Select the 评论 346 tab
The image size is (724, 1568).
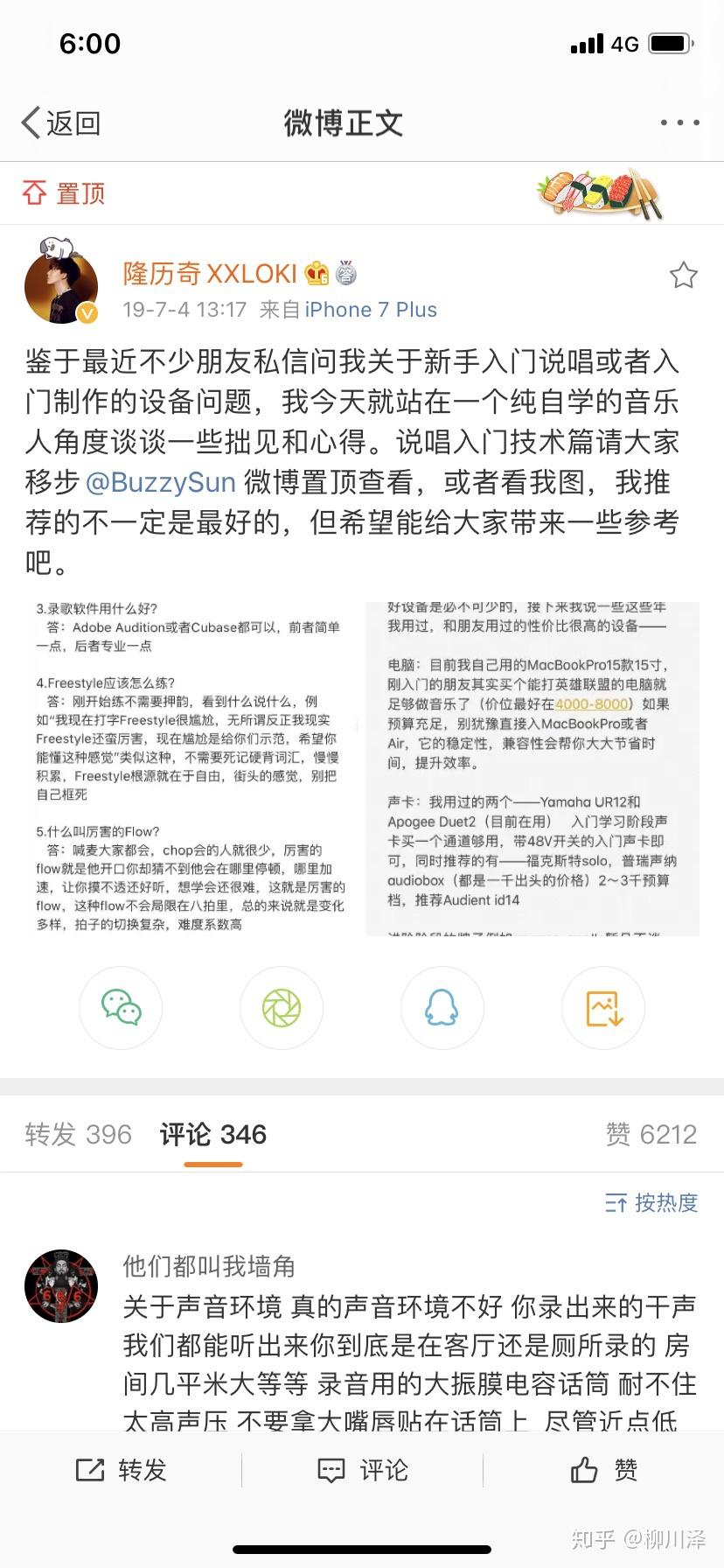pyautogui.click(x=213, y=1134)
